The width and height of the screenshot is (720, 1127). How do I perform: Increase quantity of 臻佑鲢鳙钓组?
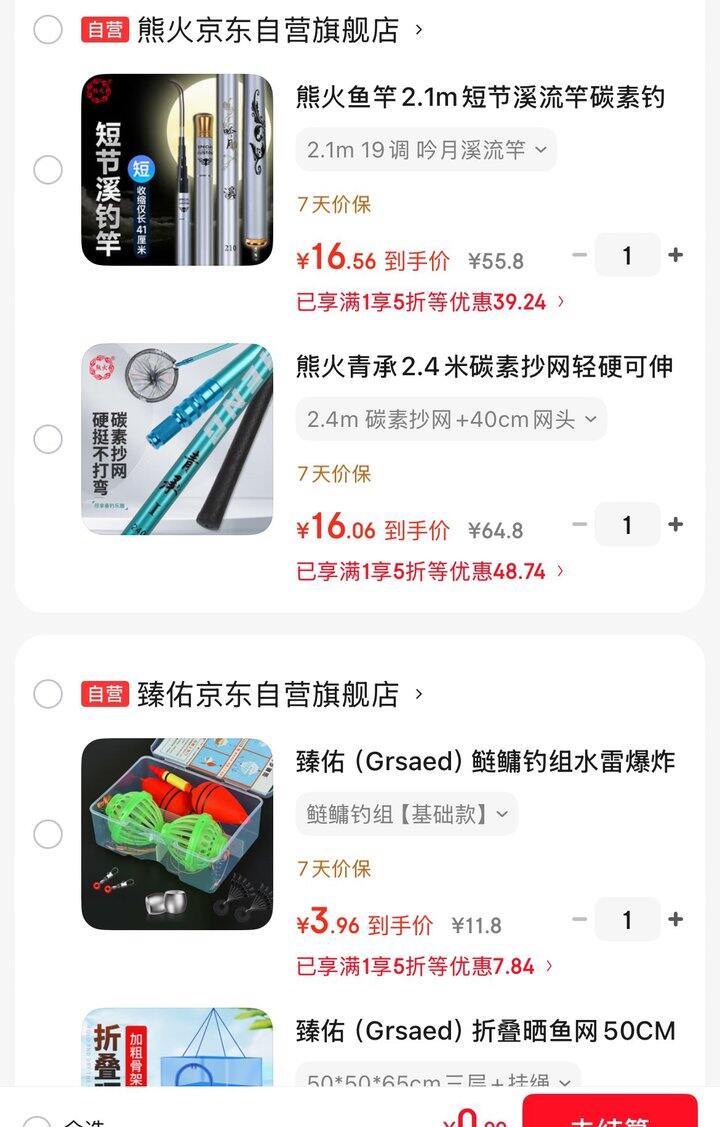[x=676, y=919]
